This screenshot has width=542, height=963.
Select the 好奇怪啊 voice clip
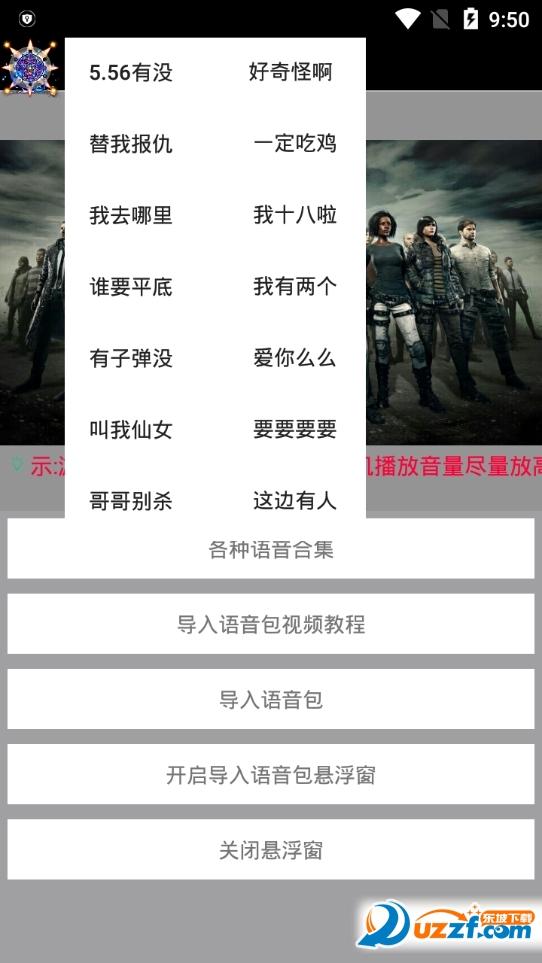290,72
